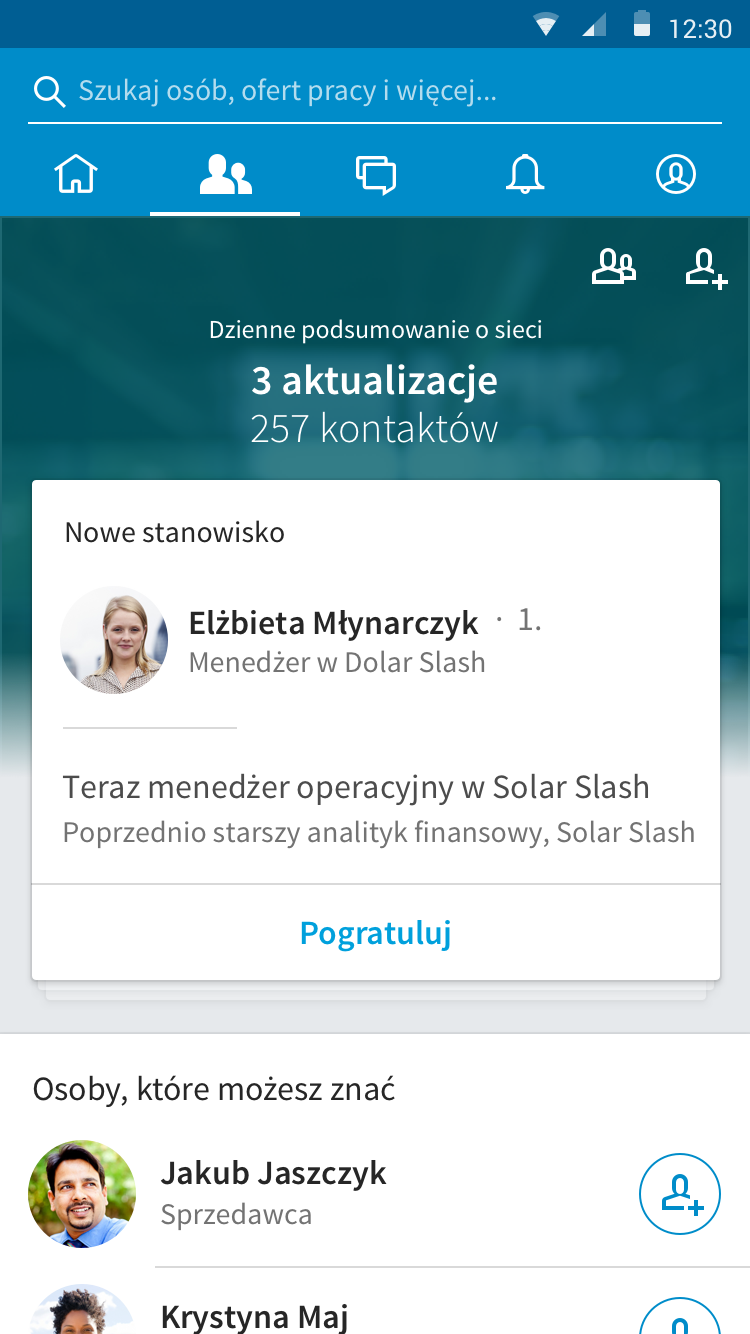The width and height of the screenshot is (750, 1334).
Task: Congratulate with the Pogratuluj button
Action: tap(376, 933)
